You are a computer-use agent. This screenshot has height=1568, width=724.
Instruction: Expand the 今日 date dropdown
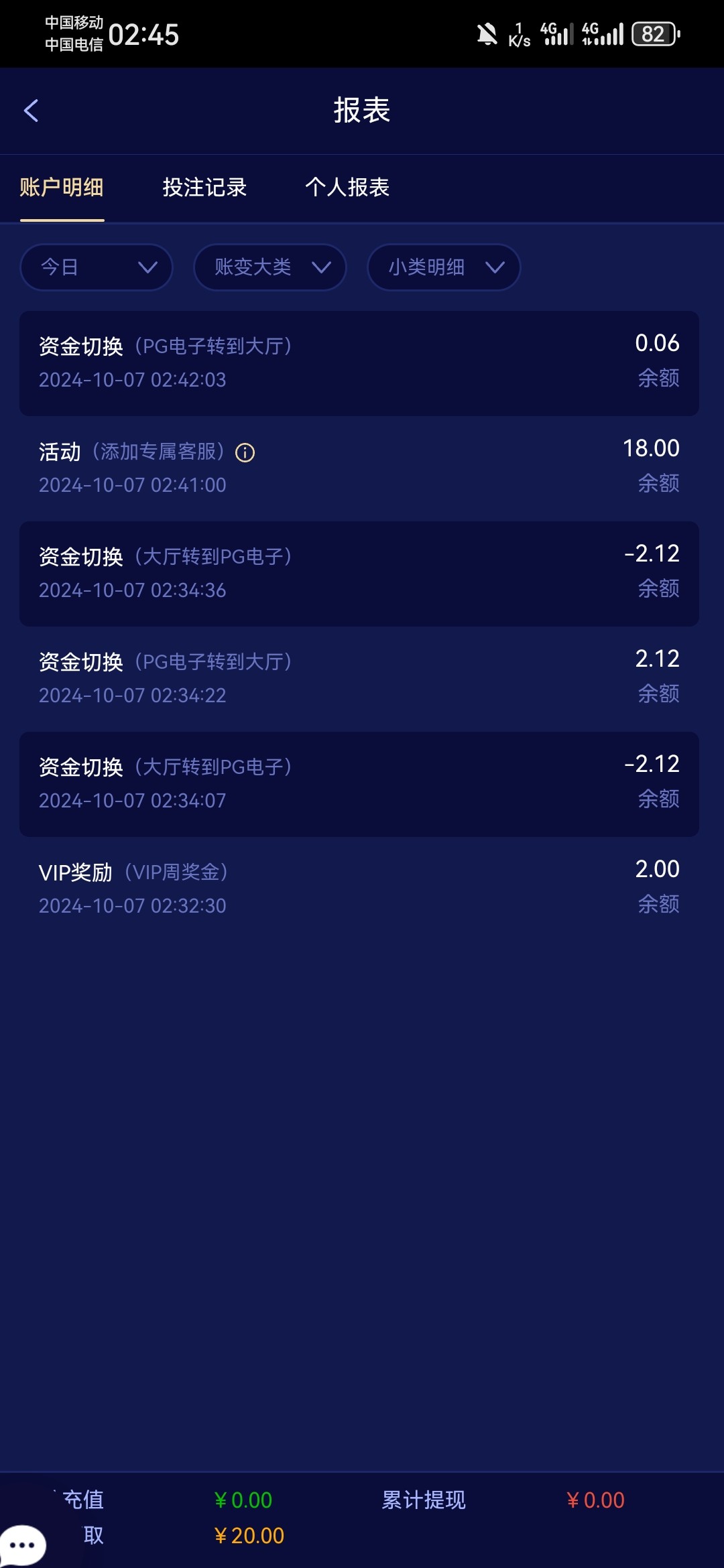(97, 267)
